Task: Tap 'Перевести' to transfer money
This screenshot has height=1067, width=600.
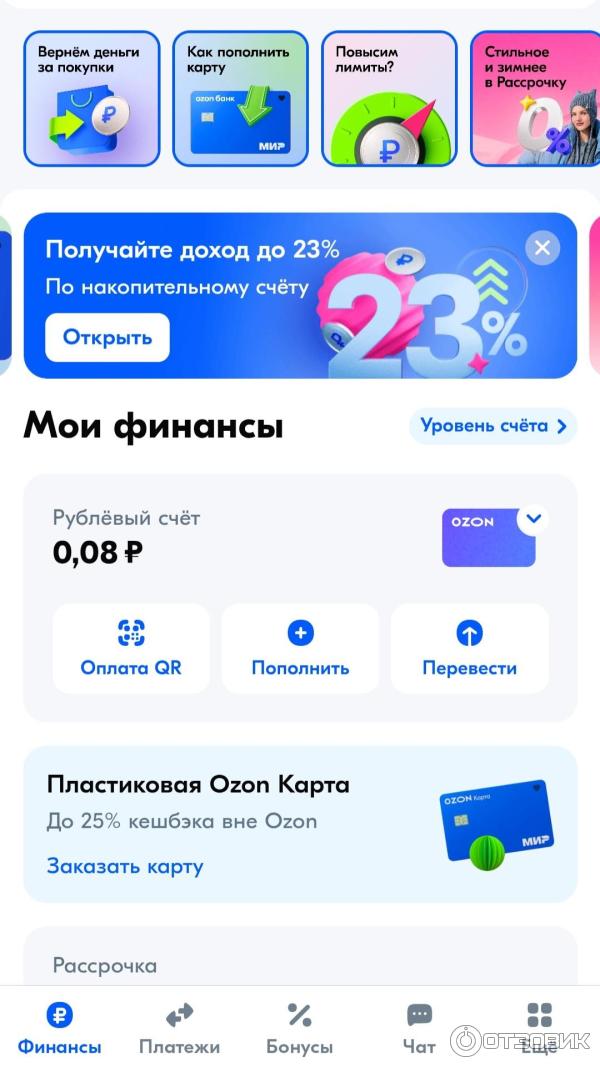Action: [469, 648]
